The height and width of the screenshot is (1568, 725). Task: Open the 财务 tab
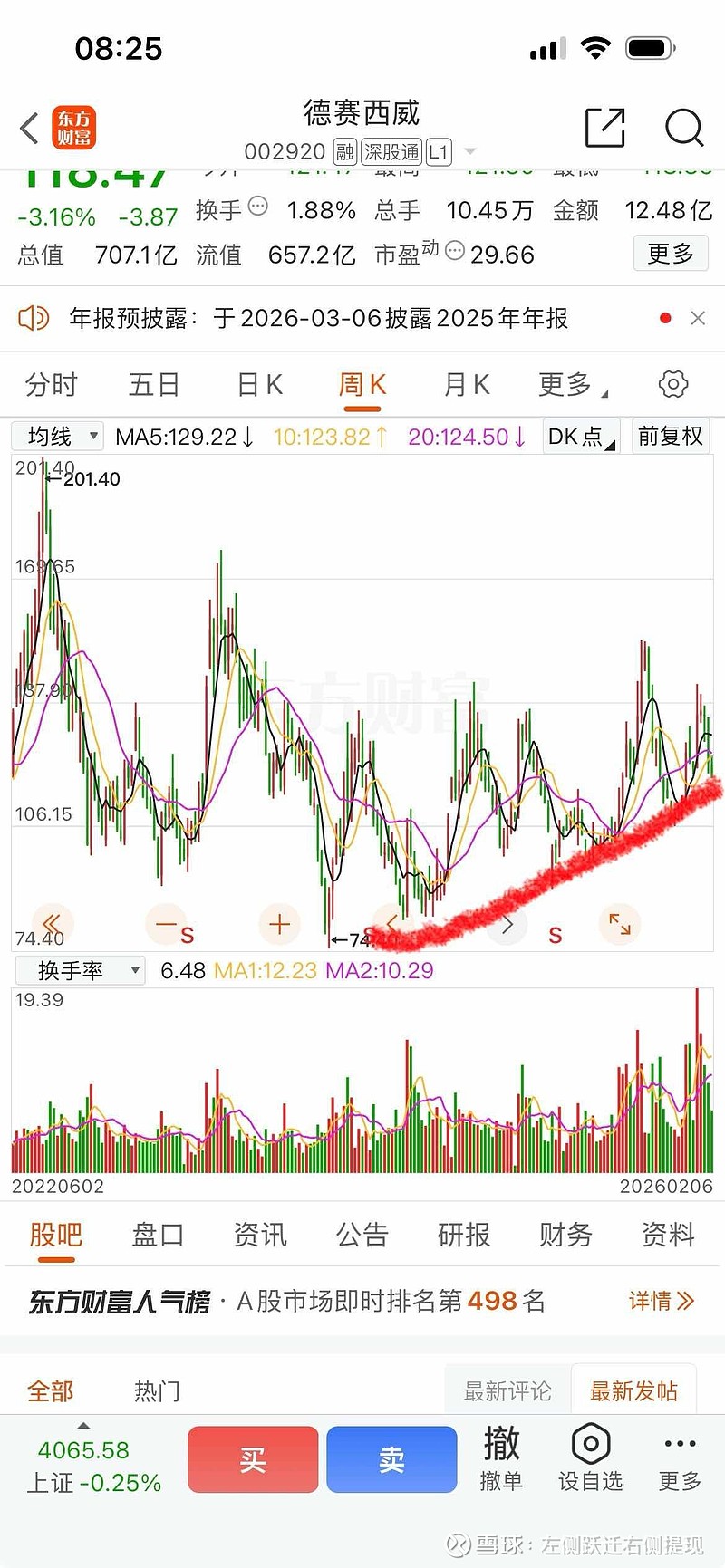tap(565, 1235)
